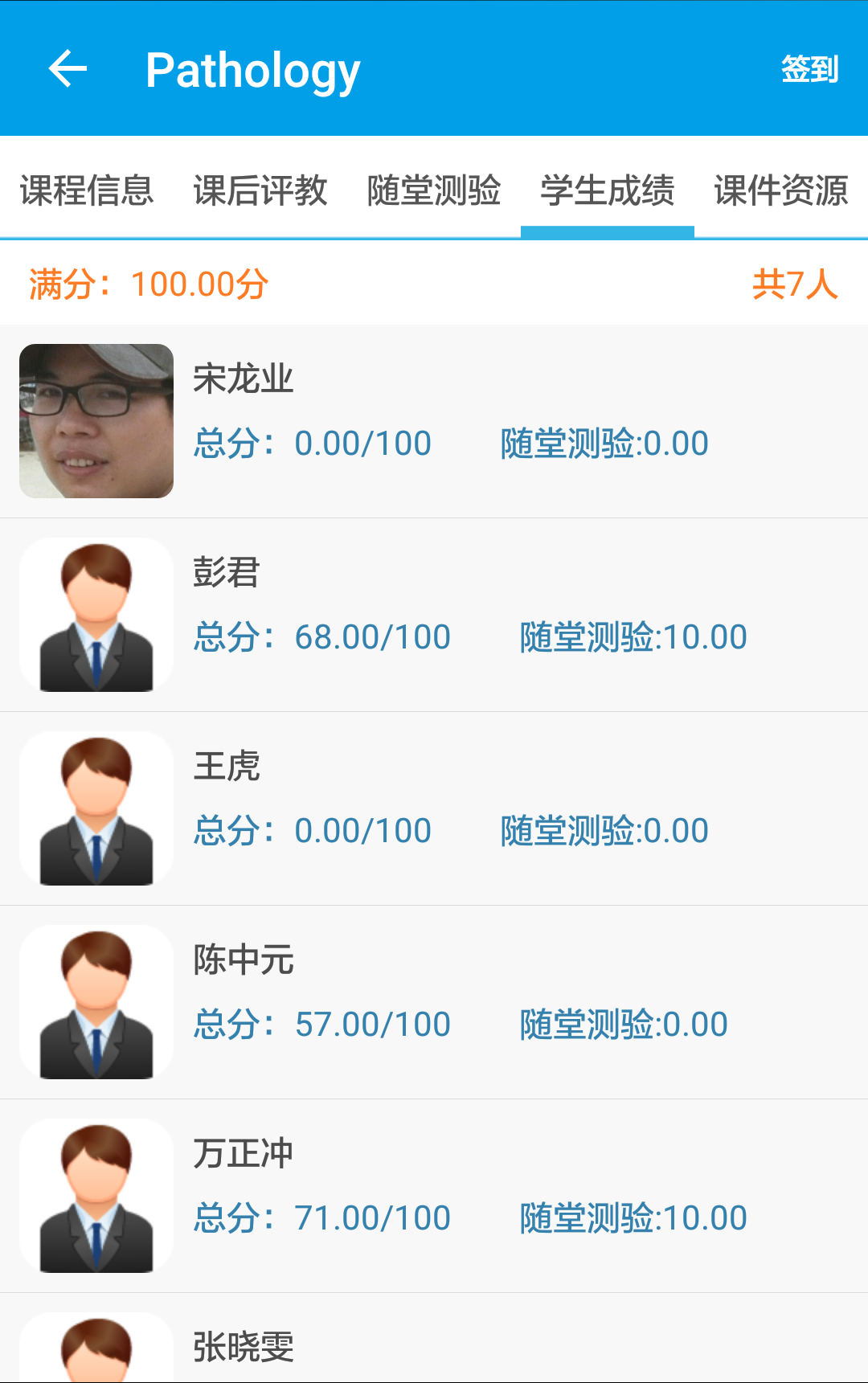Tap 陈中元's avatar

(96, 1001)
